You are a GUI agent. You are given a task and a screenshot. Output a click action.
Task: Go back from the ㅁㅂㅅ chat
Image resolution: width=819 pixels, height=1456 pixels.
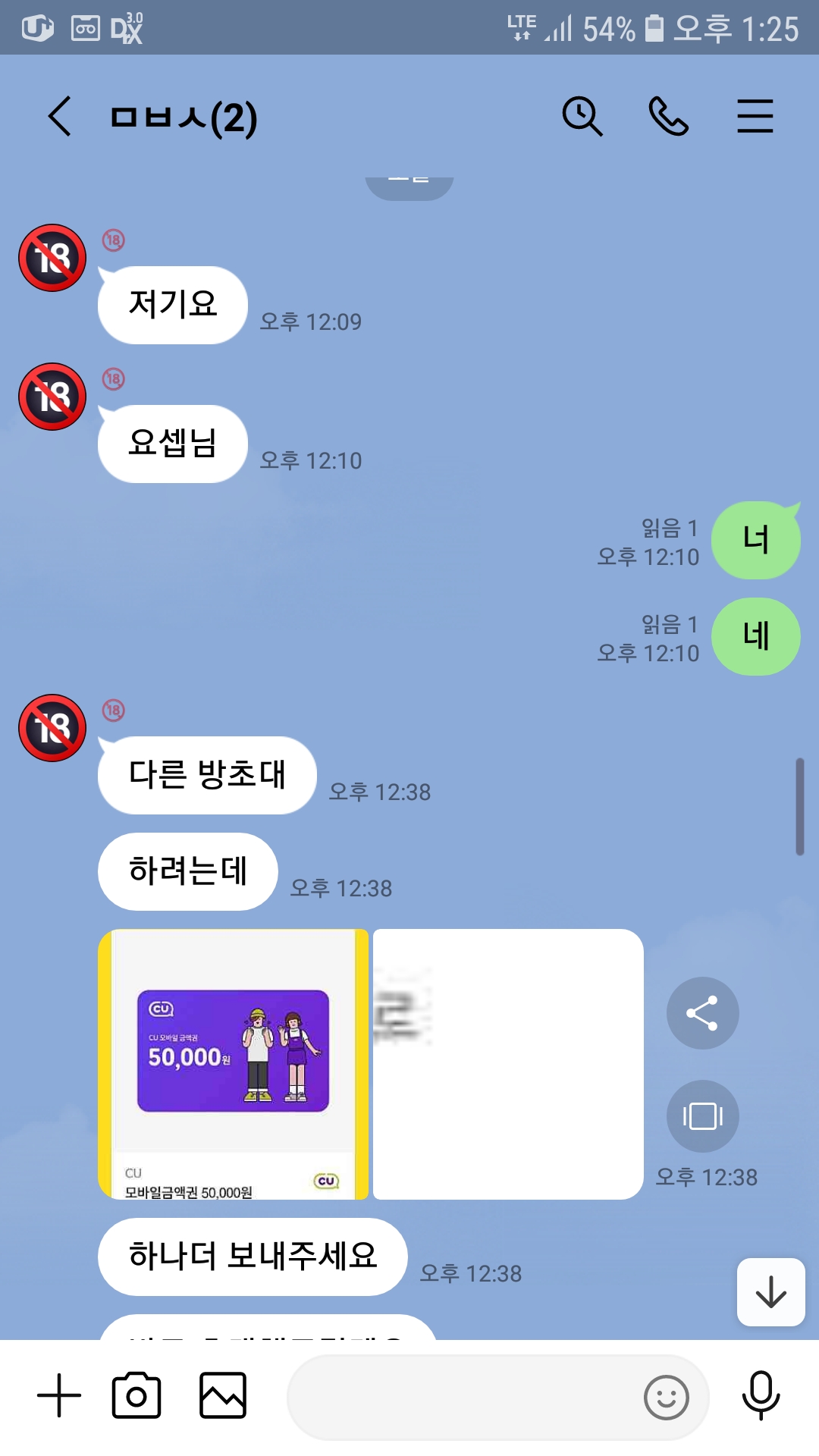tap(60, 117)
